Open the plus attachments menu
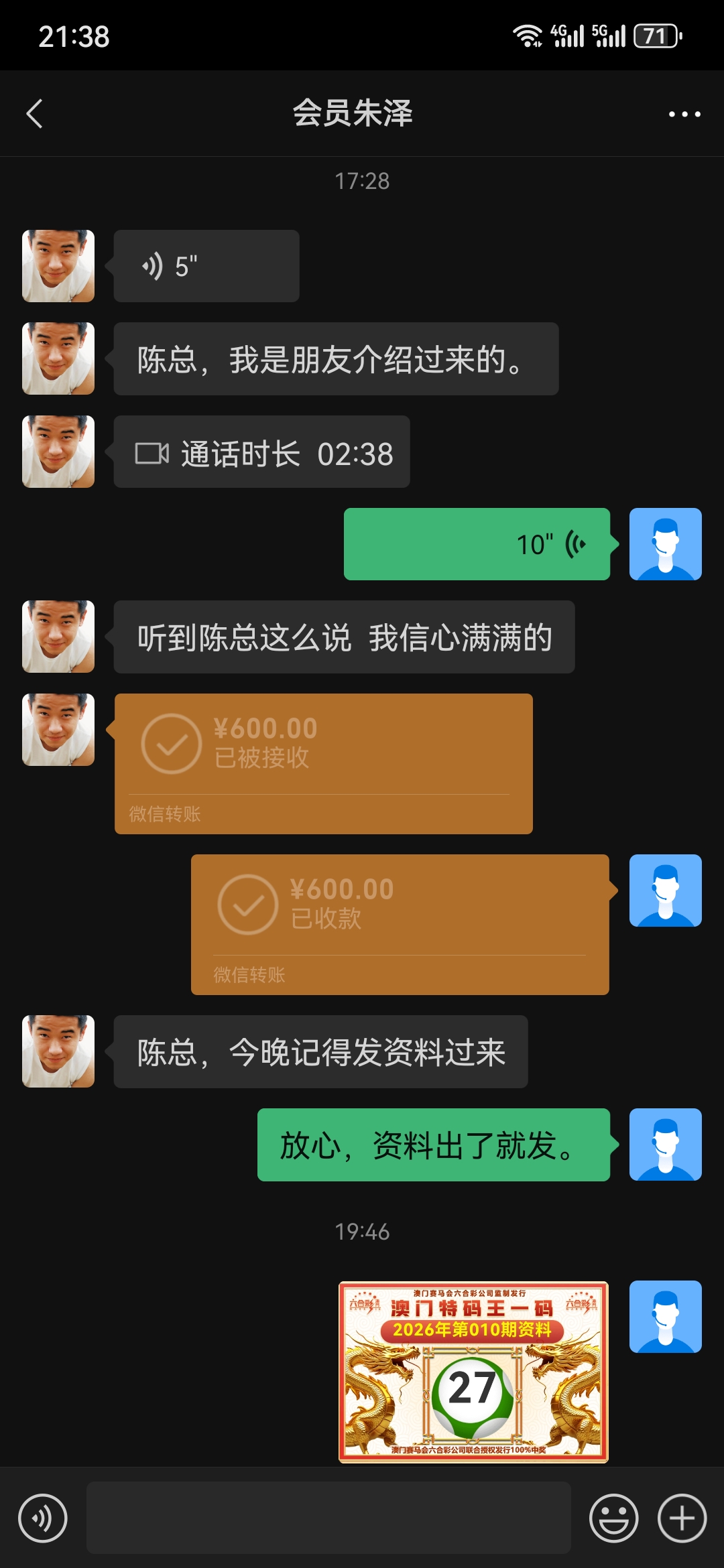The image size is (724, 1568). [682, 1518]
